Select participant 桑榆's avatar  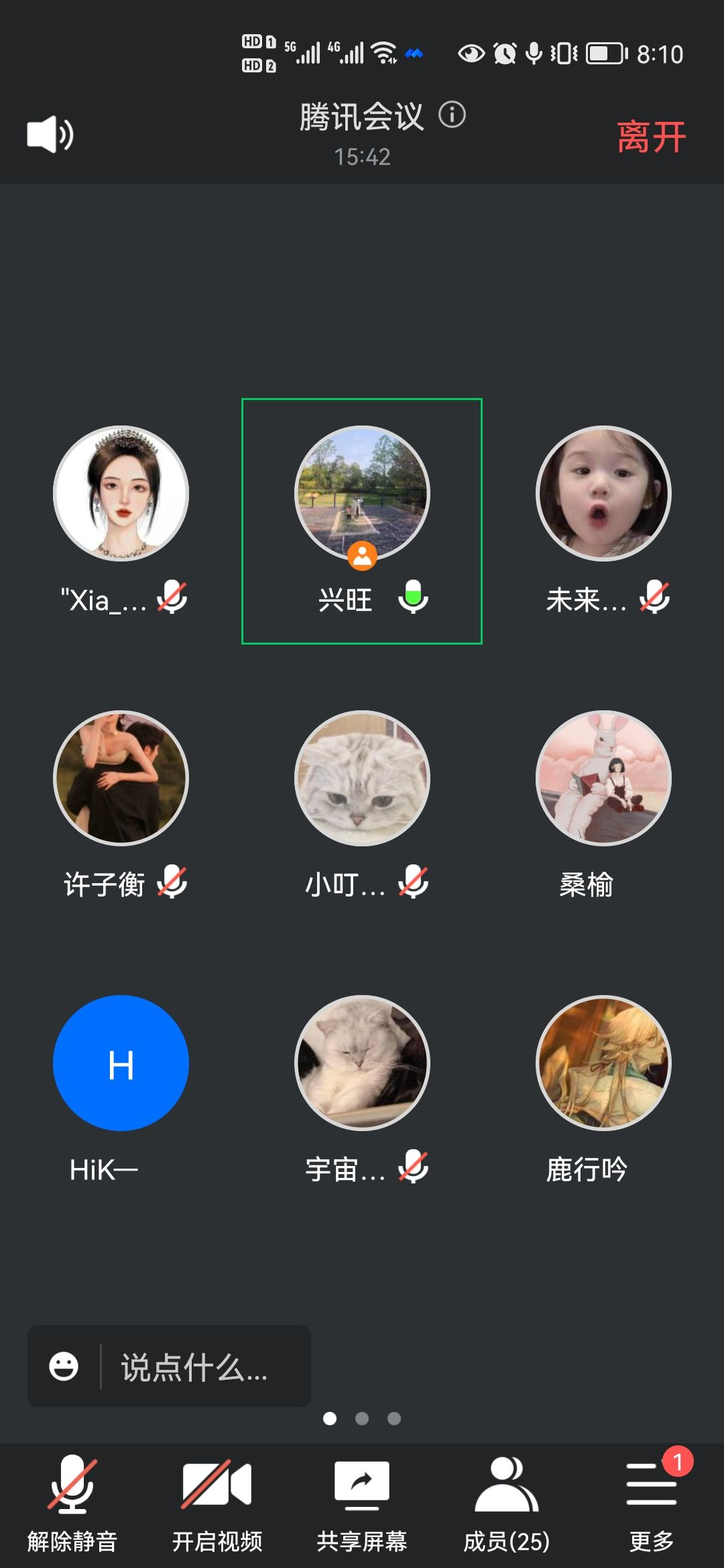point(603,778)
